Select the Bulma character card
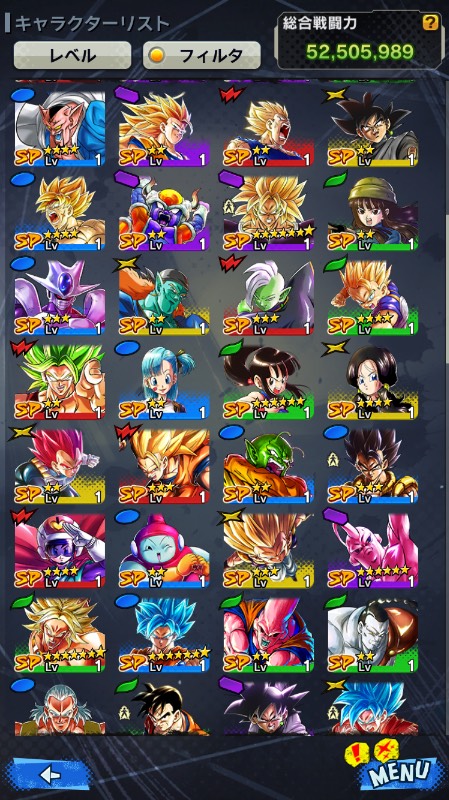This screenshot has width=449, height=800. [x=164, y=382]
